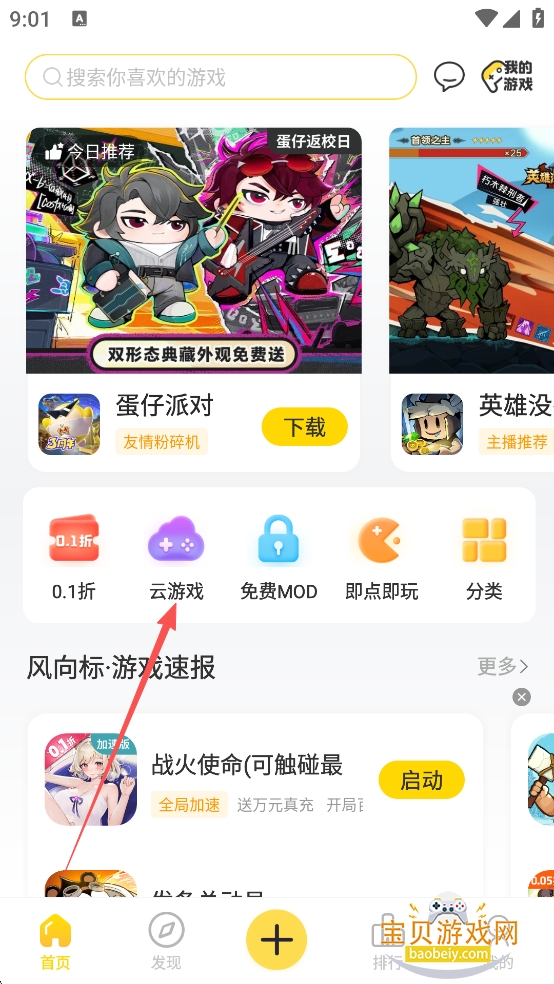The image size is (554, 984).
Task: Open 云游戏 cloud games
Action: pos(176,557)
